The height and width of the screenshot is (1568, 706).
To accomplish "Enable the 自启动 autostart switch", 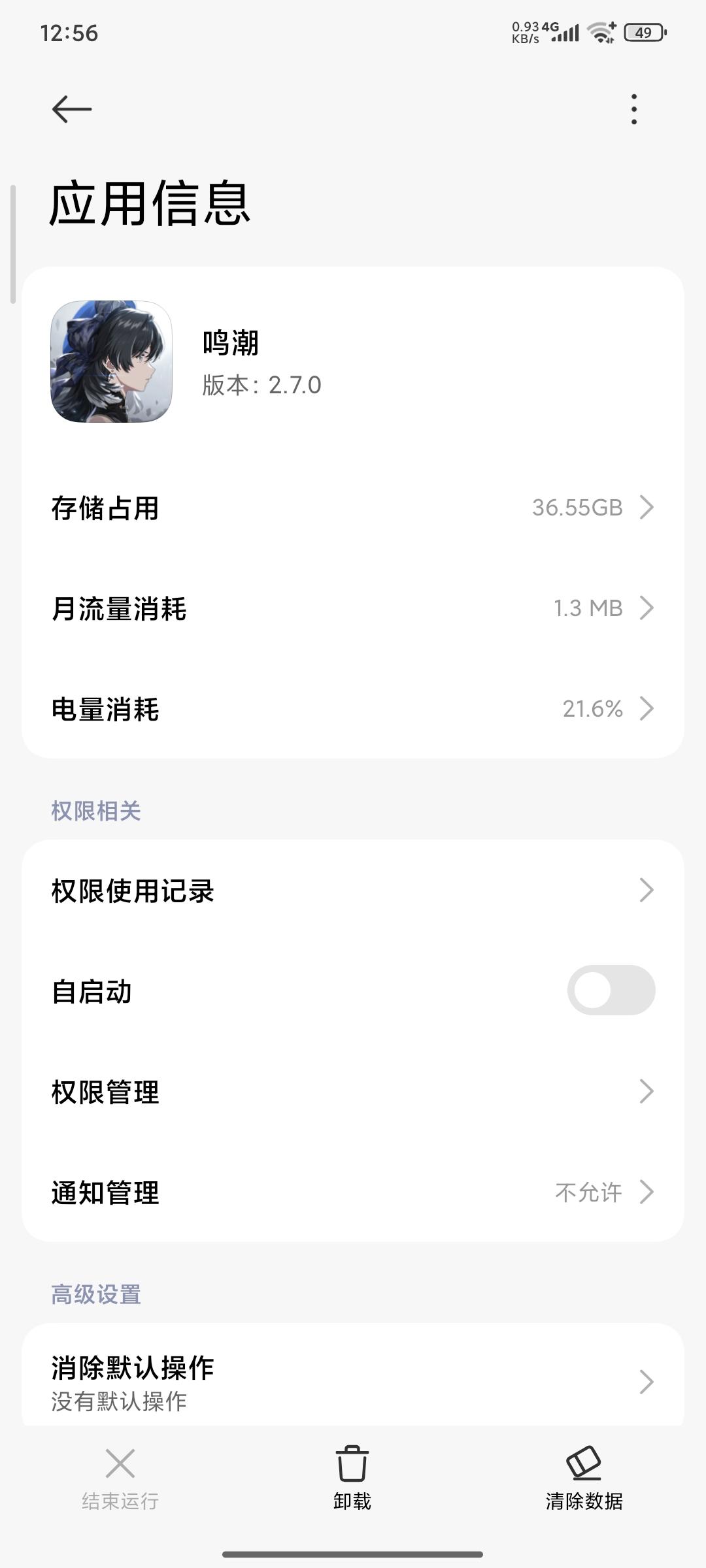I will (x=612, y=990).
